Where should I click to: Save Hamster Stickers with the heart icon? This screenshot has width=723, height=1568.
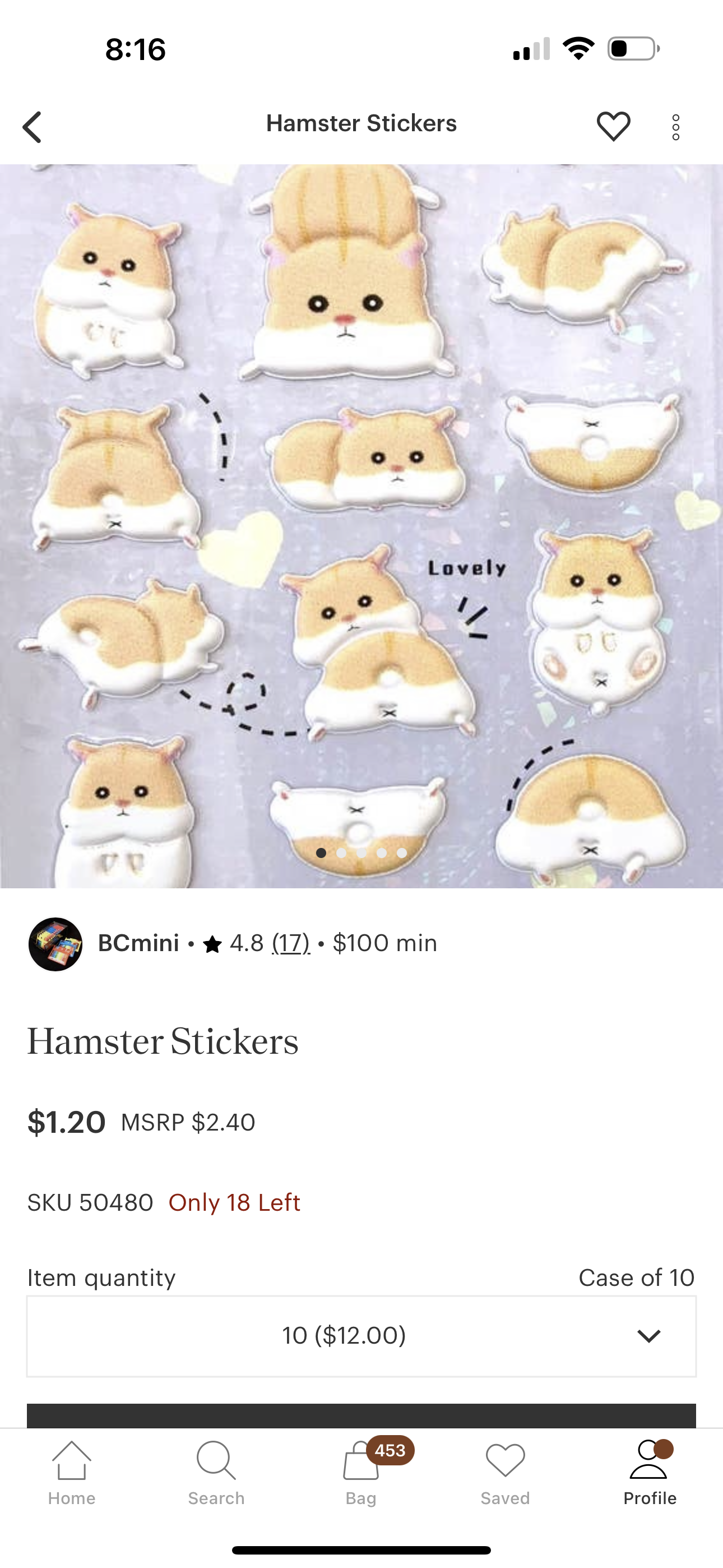(613, 127)
